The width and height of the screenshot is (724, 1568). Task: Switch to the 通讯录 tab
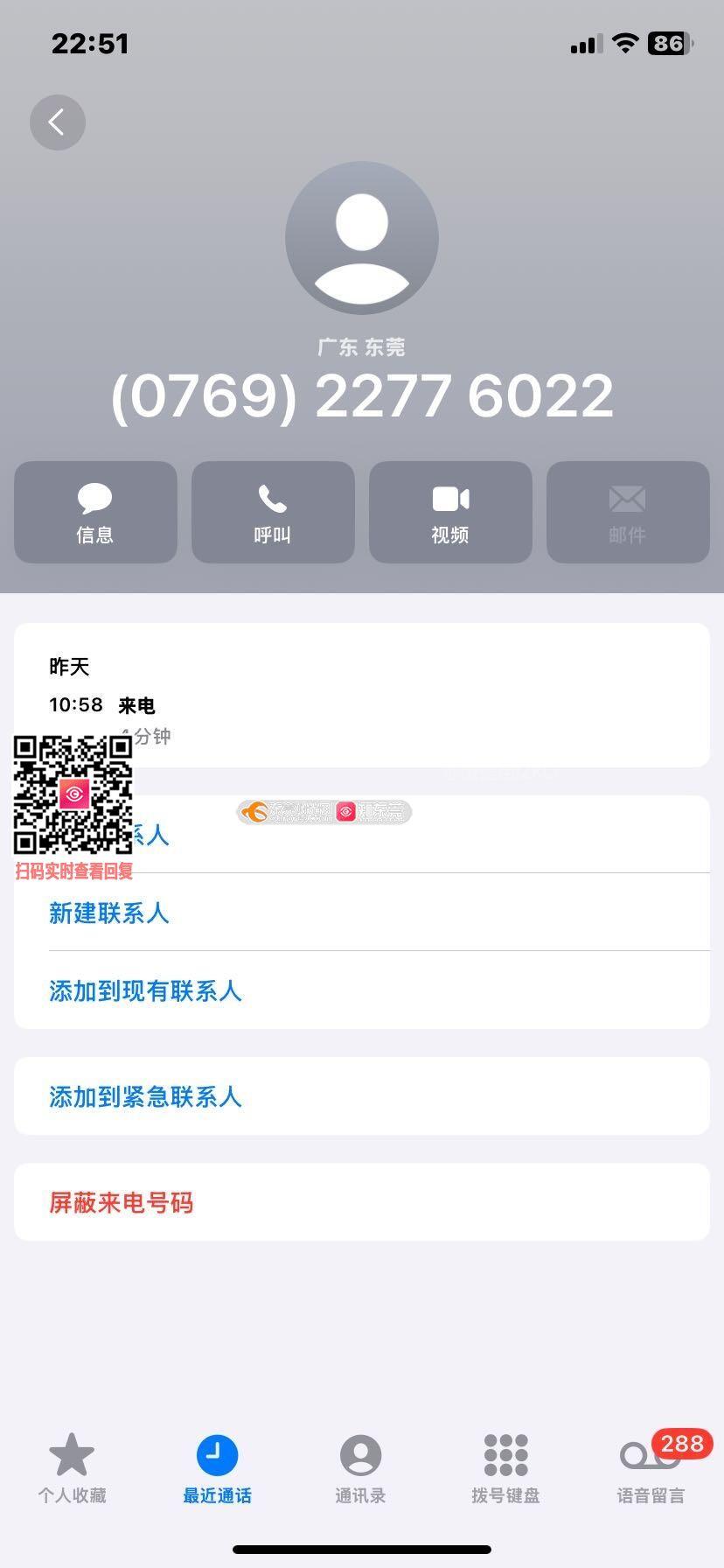click(x=360, y=1468)
